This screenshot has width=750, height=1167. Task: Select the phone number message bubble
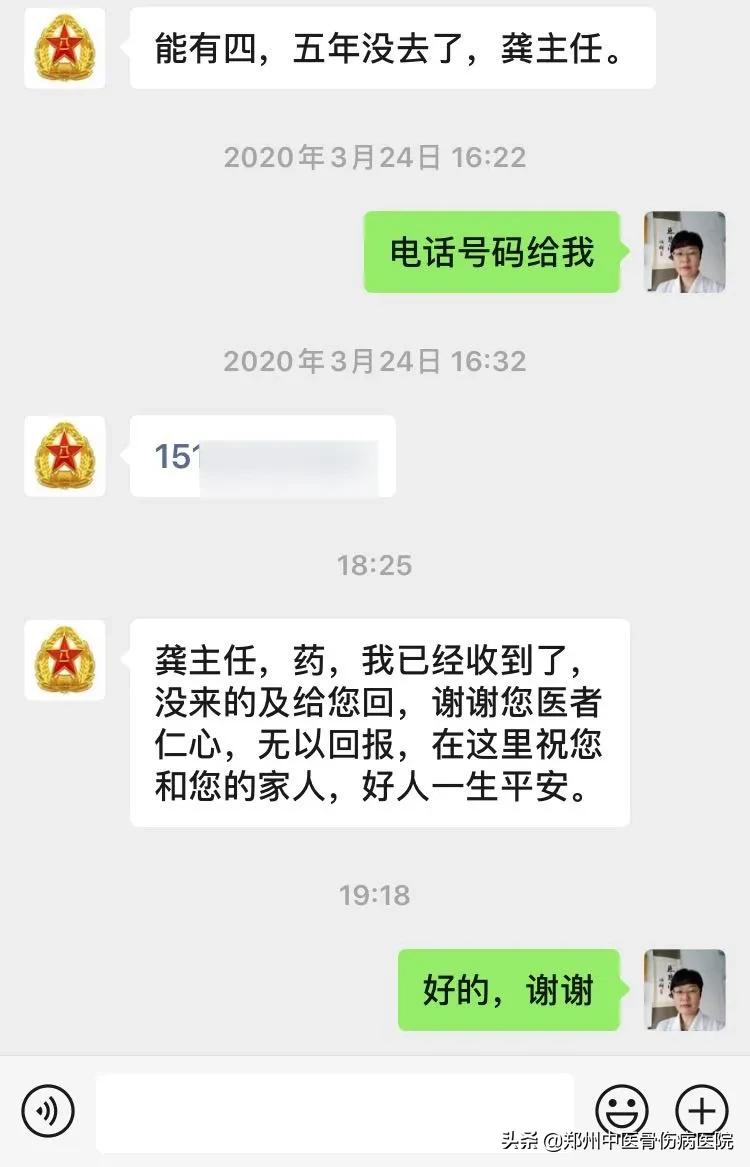click(262, 457)
